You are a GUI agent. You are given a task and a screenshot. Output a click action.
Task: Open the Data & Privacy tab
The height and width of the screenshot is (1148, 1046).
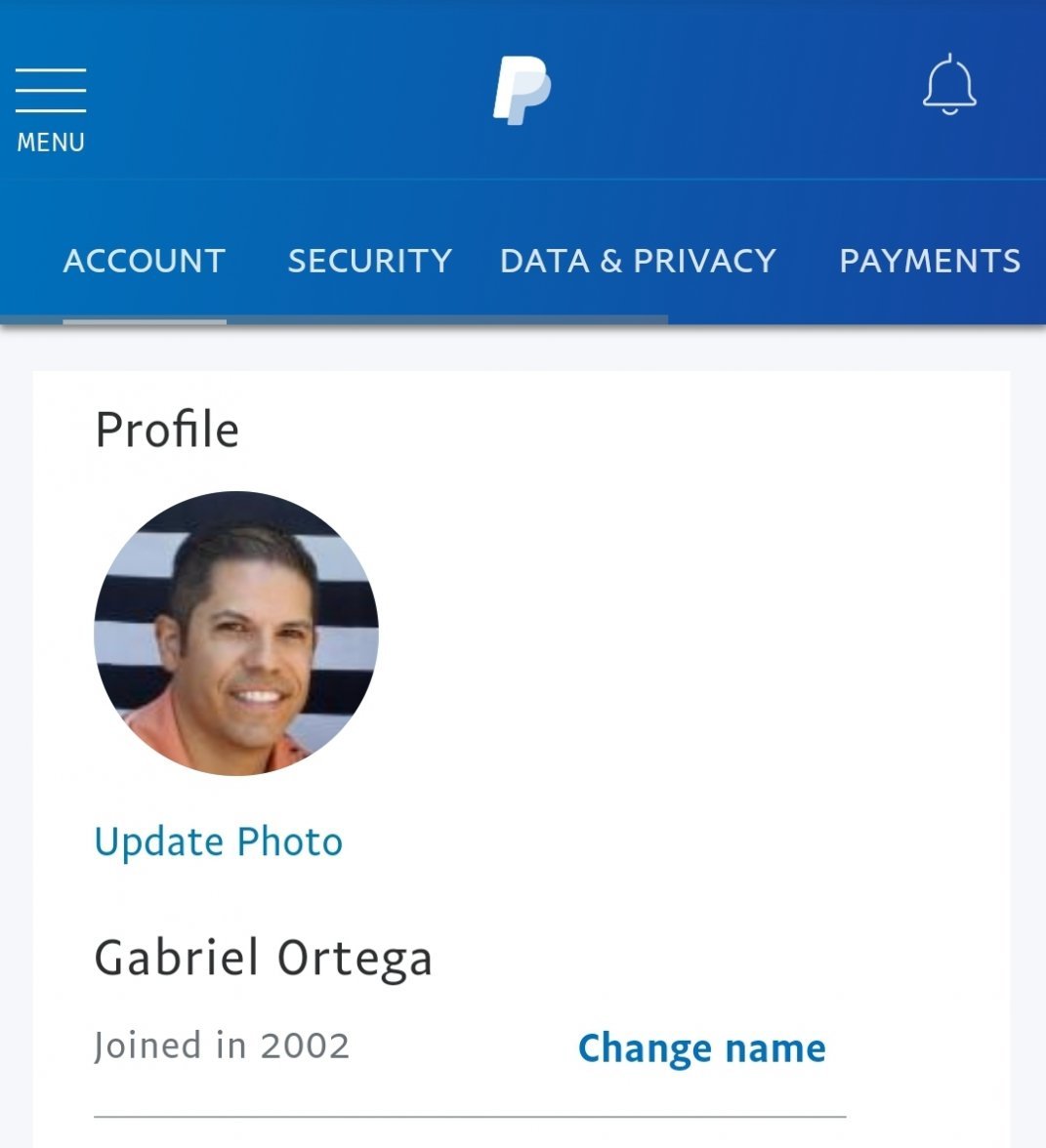(637, 261)
